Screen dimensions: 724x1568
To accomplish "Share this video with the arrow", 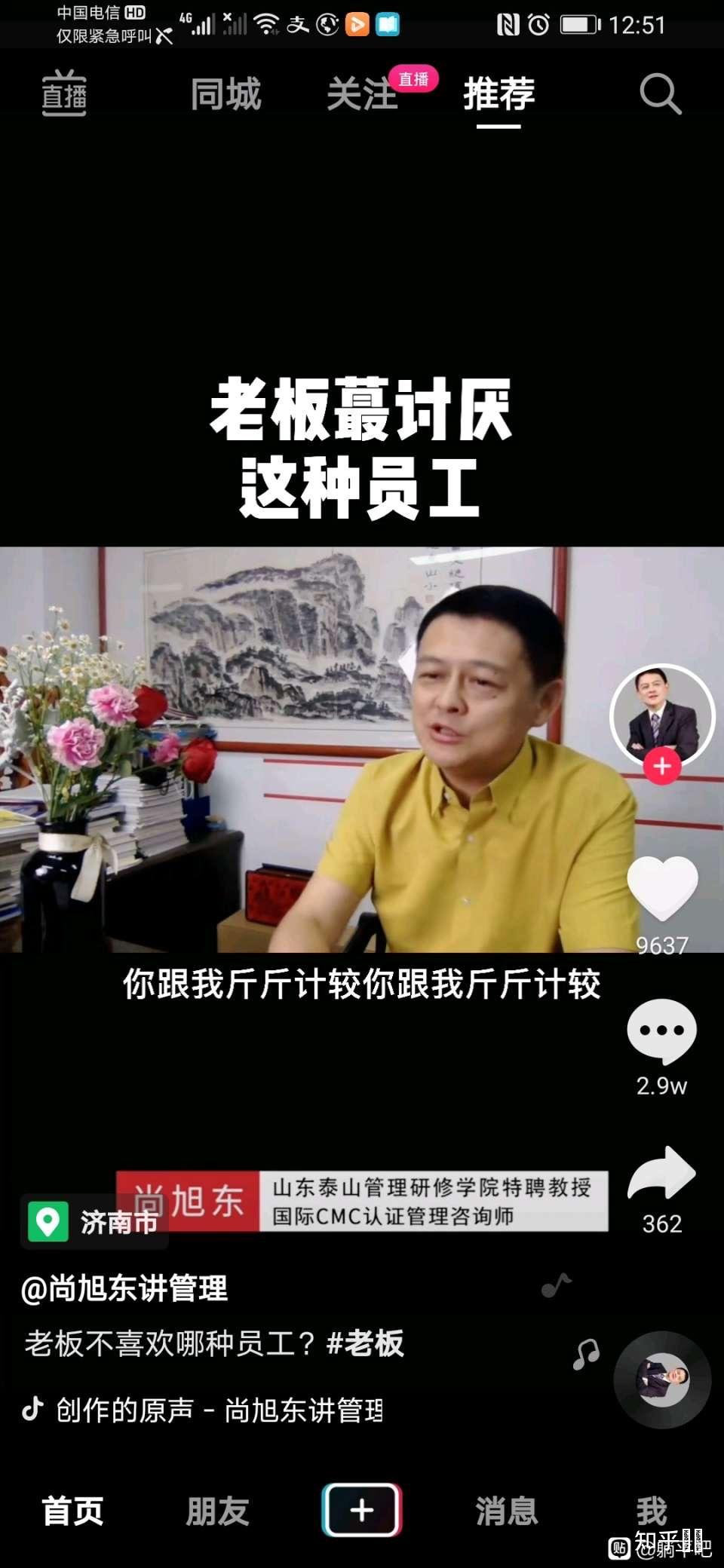I will (x=661, y=1173).
